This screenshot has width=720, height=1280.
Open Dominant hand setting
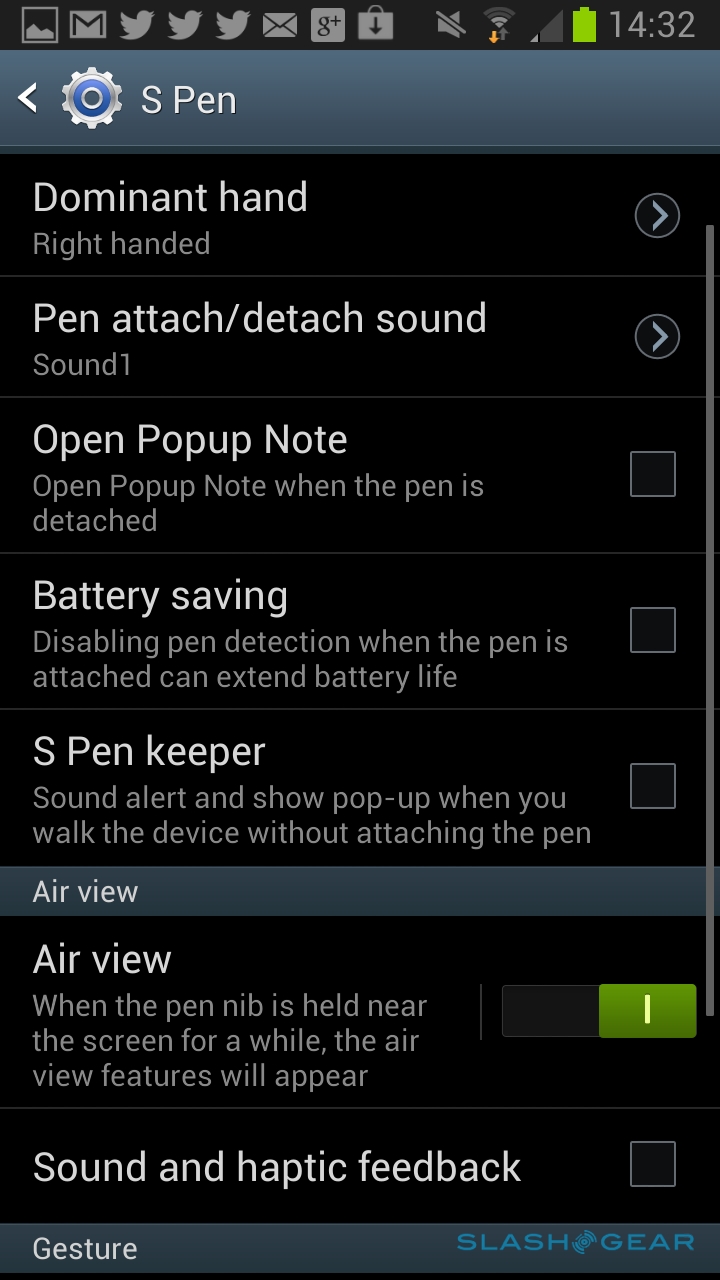point(657,216)
